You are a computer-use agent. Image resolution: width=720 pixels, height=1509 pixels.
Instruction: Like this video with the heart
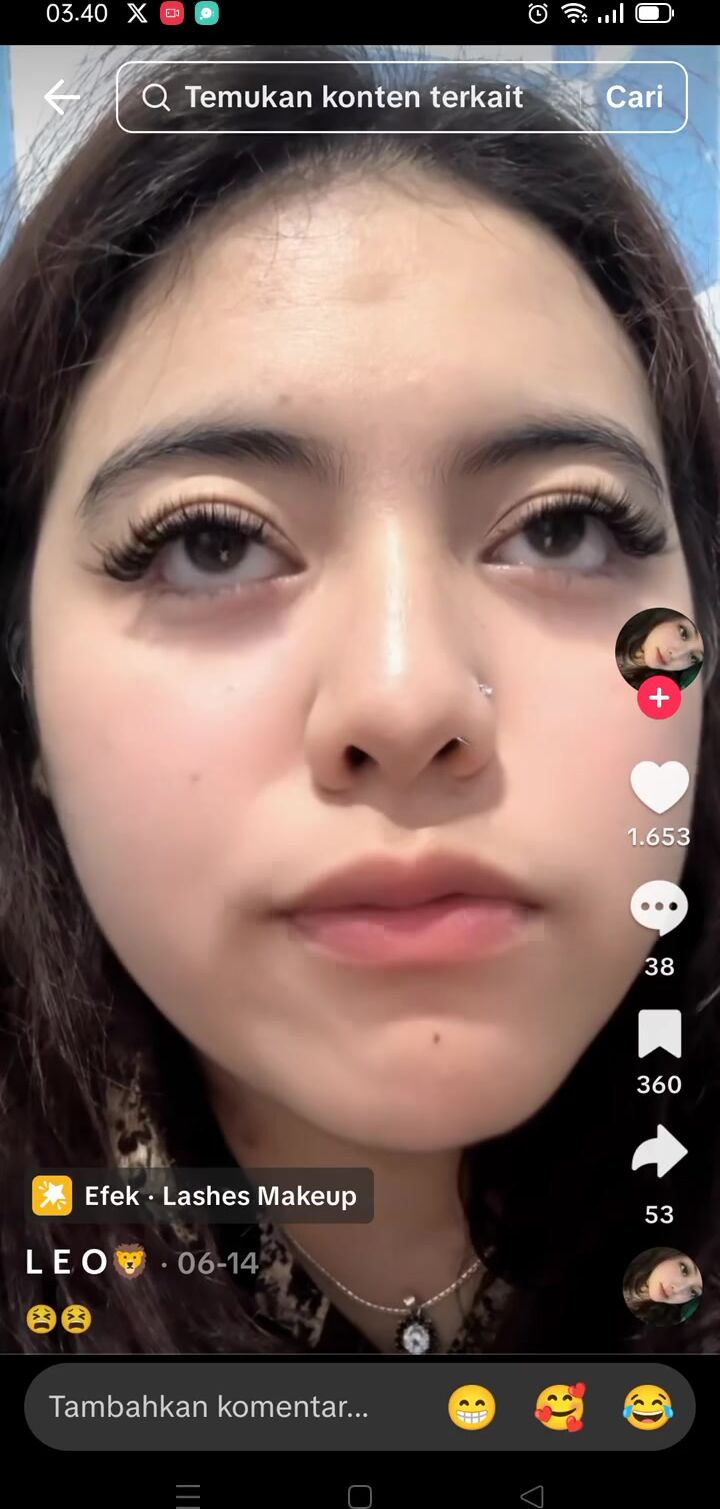click(x=659, y=788)
